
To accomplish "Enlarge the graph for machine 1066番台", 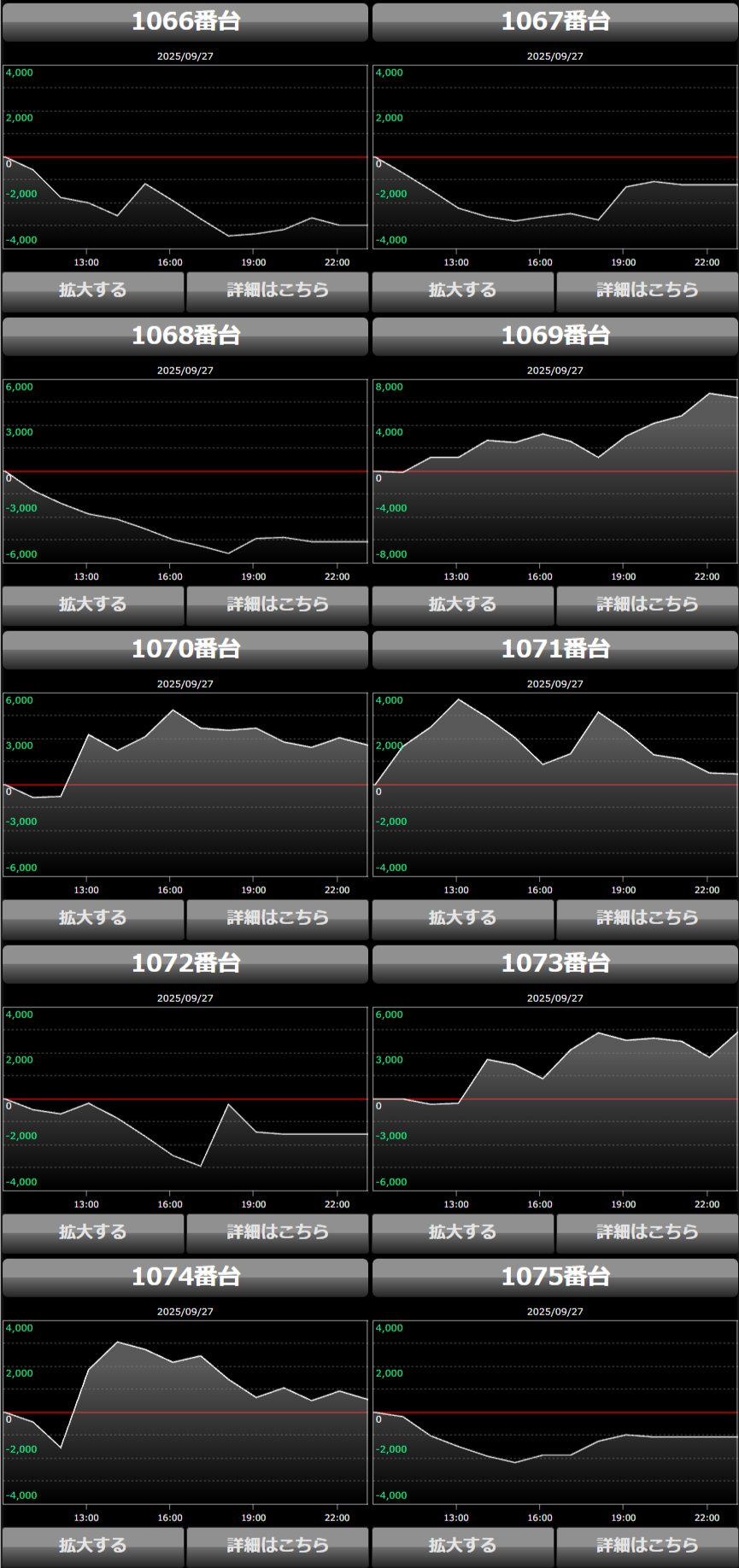I will [93, 290].
